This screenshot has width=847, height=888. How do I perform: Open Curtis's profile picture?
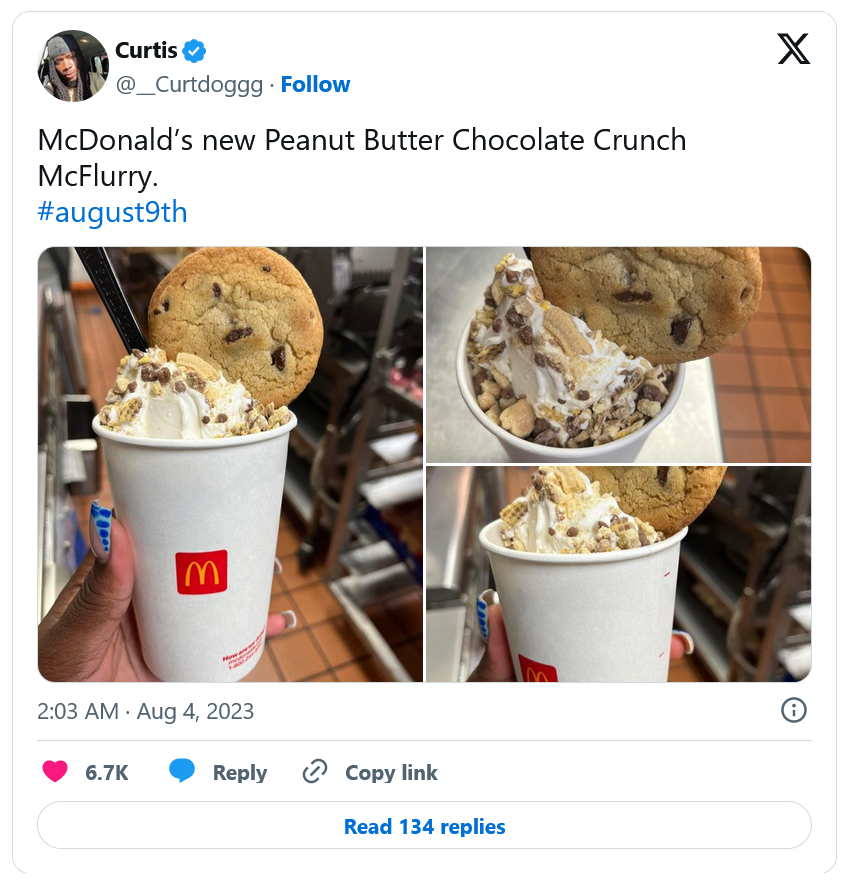click(73, 66)
